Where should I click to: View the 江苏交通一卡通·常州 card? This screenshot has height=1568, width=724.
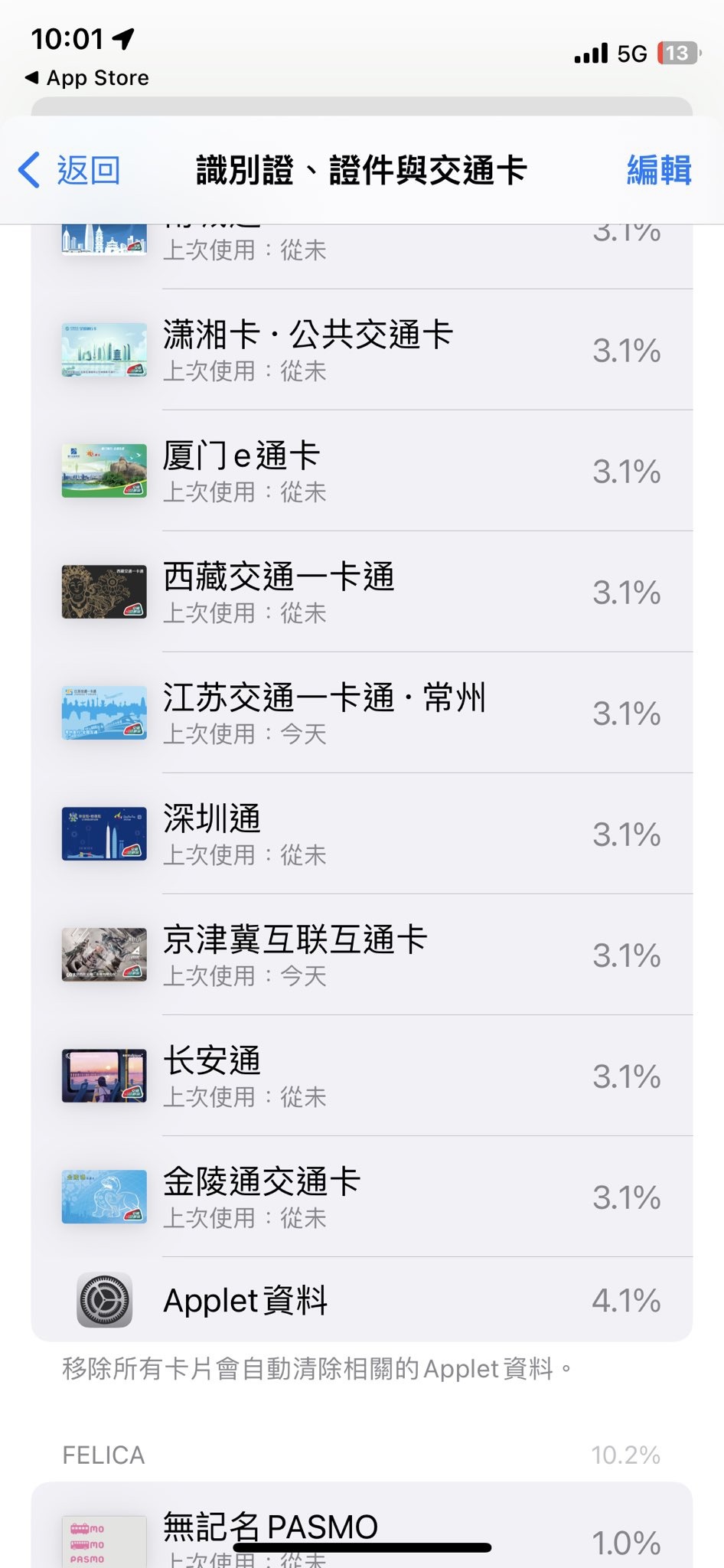pyautogui.click(x=361, y=713)
